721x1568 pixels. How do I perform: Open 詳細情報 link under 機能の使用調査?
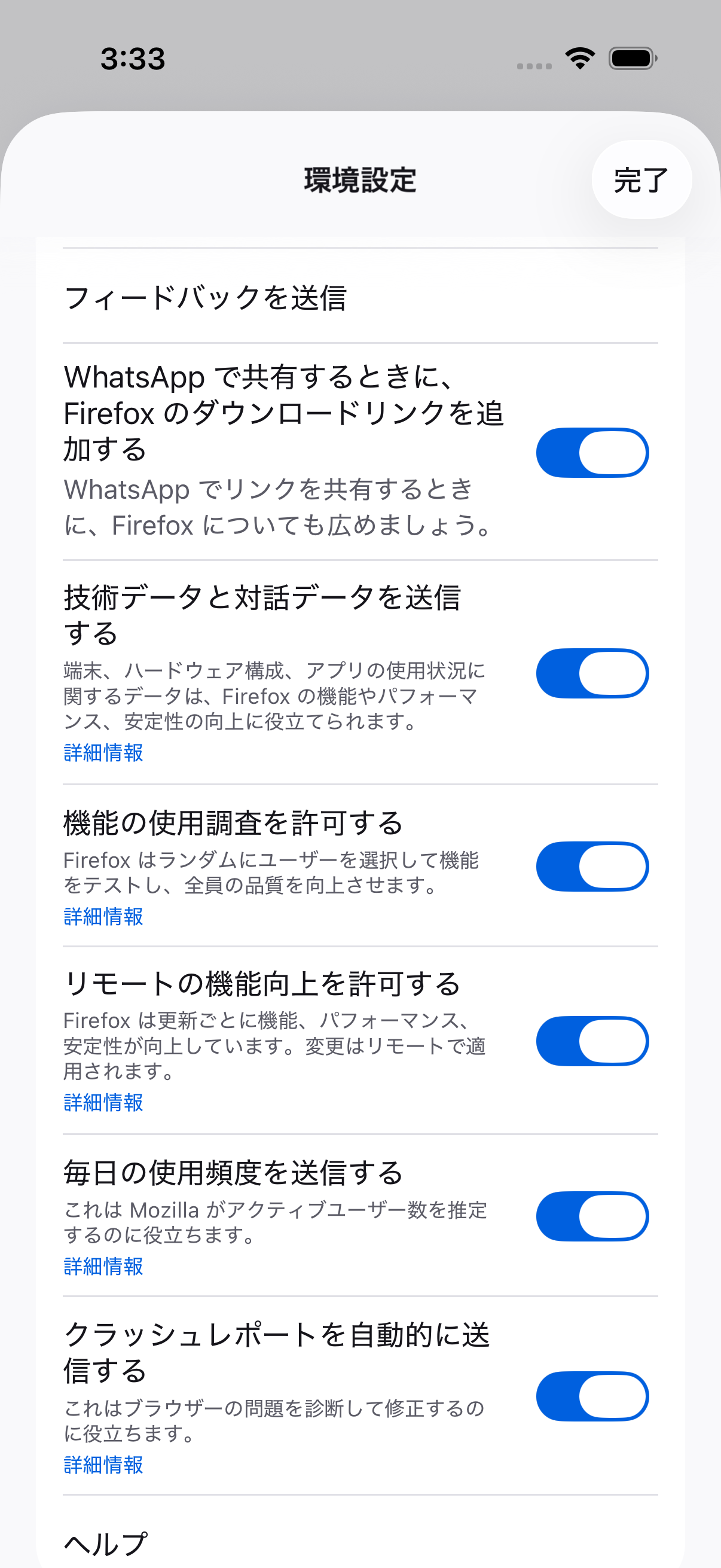tap(103, 916)
